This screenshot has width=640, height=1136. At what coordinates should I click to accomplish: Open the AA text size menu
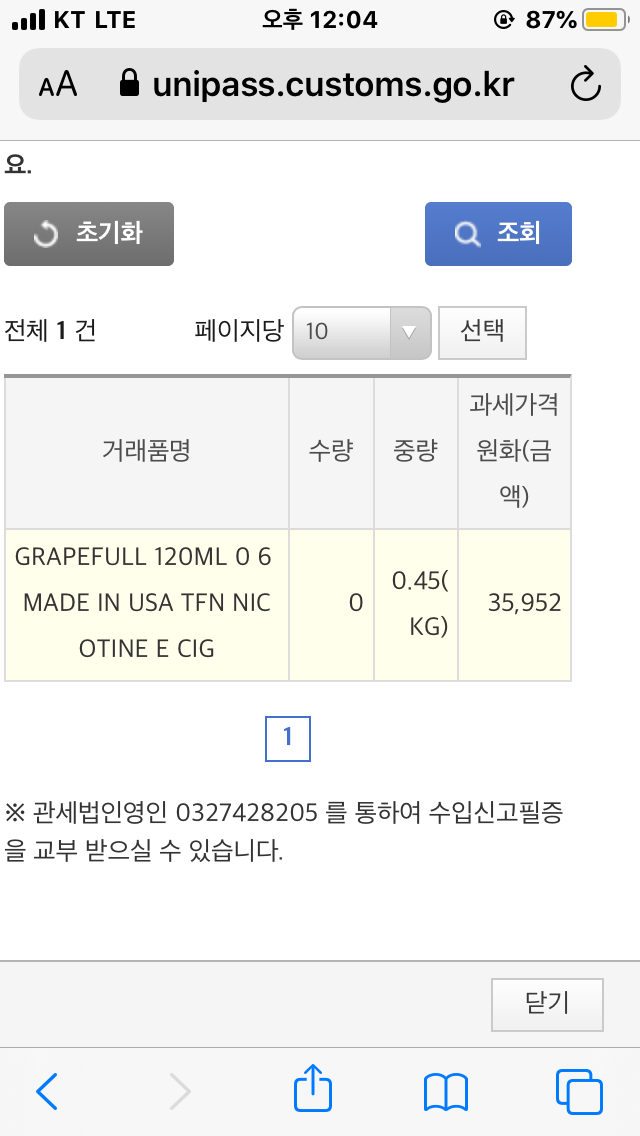click(58, 85)
